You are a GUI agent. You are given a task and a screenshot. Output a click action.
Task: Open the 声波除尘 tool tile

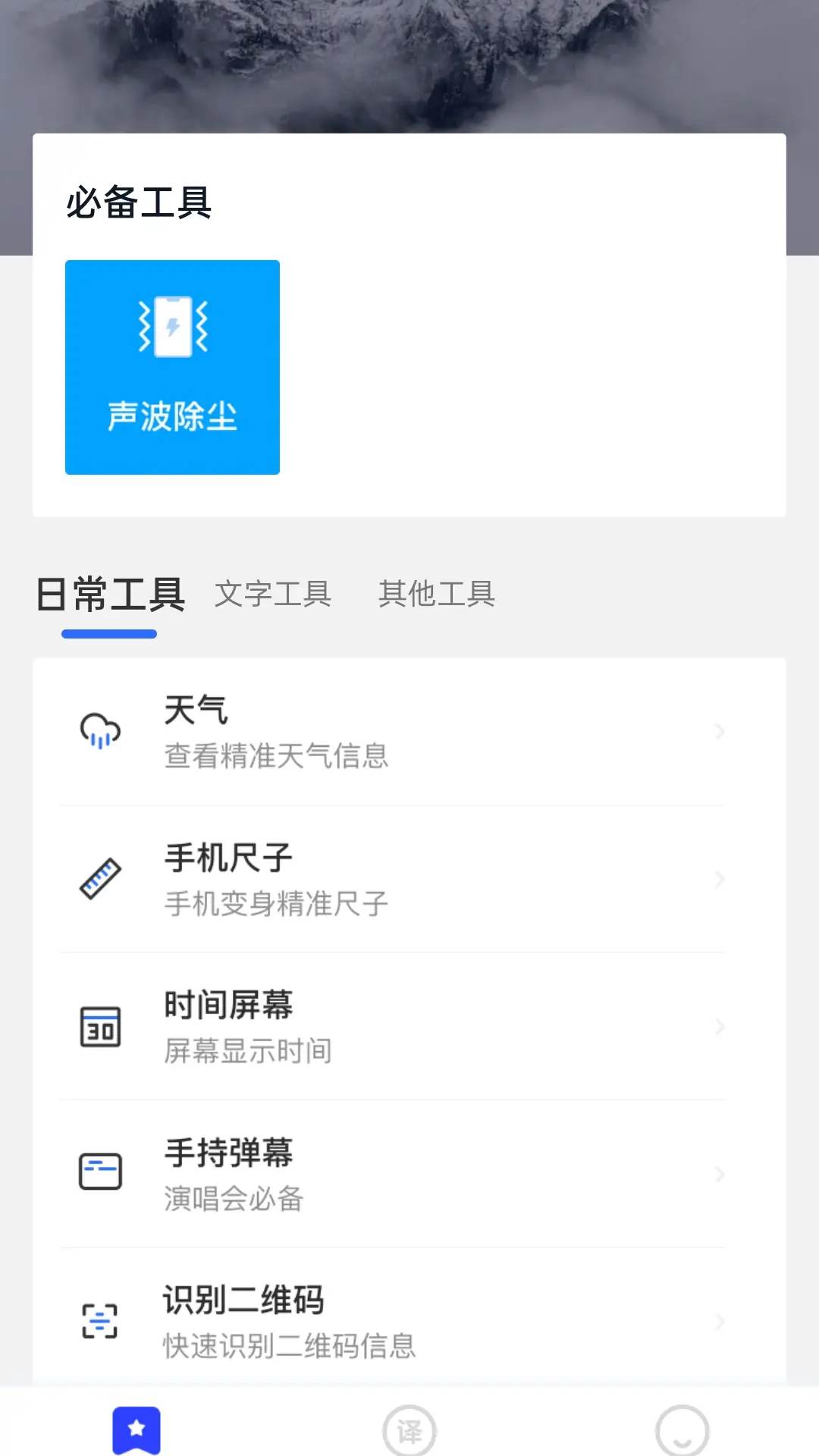(172, 367)
